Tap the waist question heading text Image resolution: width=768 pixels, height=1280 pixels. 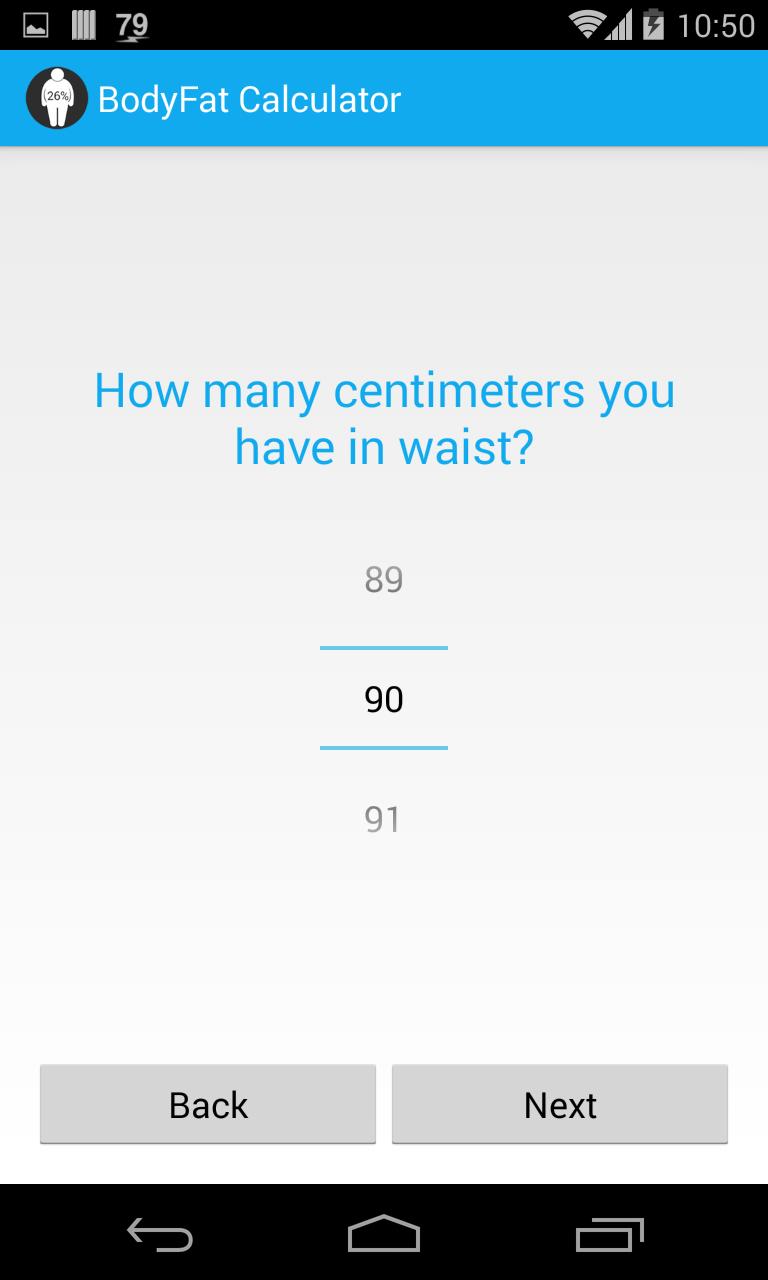pos(384,418)
